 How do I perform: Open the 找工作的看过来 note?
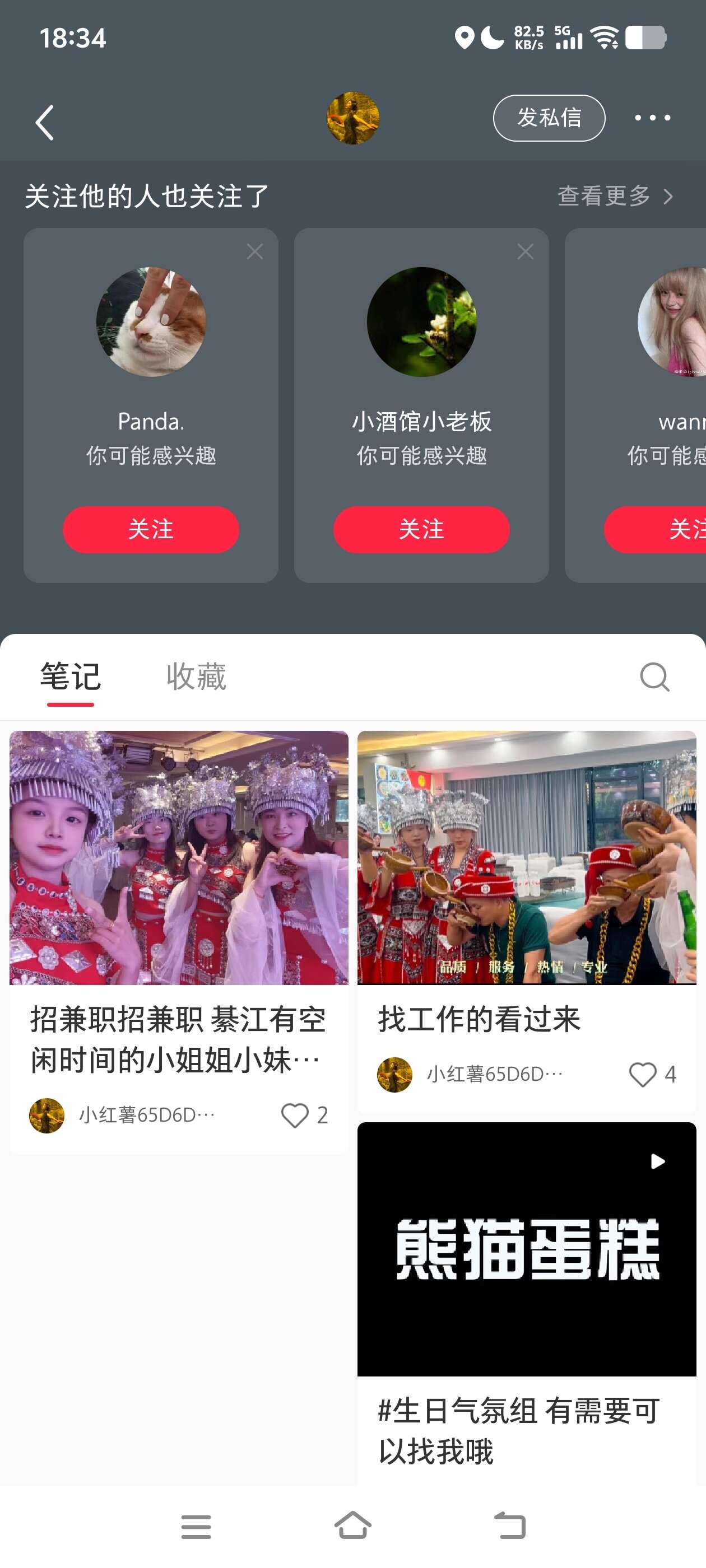click(526, 858)
